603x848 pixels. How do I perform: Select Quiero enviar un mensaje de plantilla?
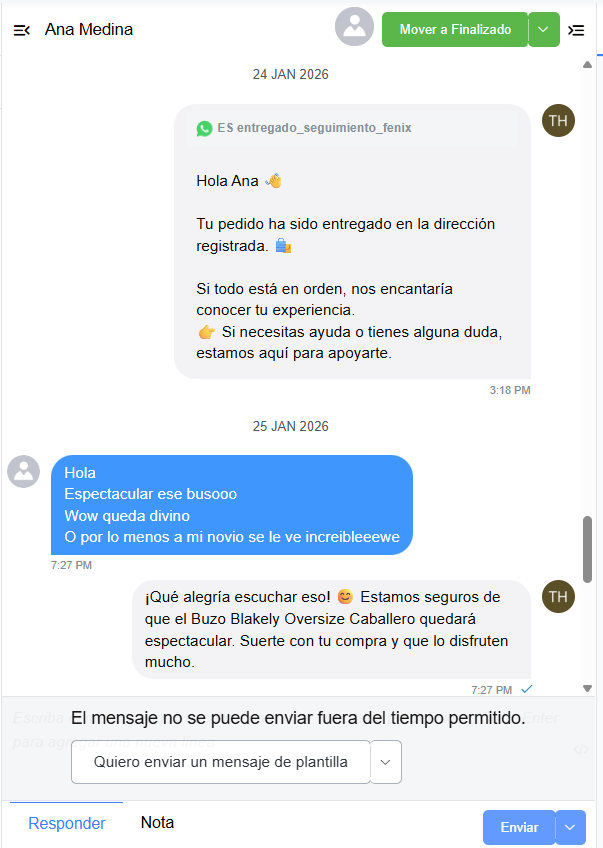click(221, 762)
